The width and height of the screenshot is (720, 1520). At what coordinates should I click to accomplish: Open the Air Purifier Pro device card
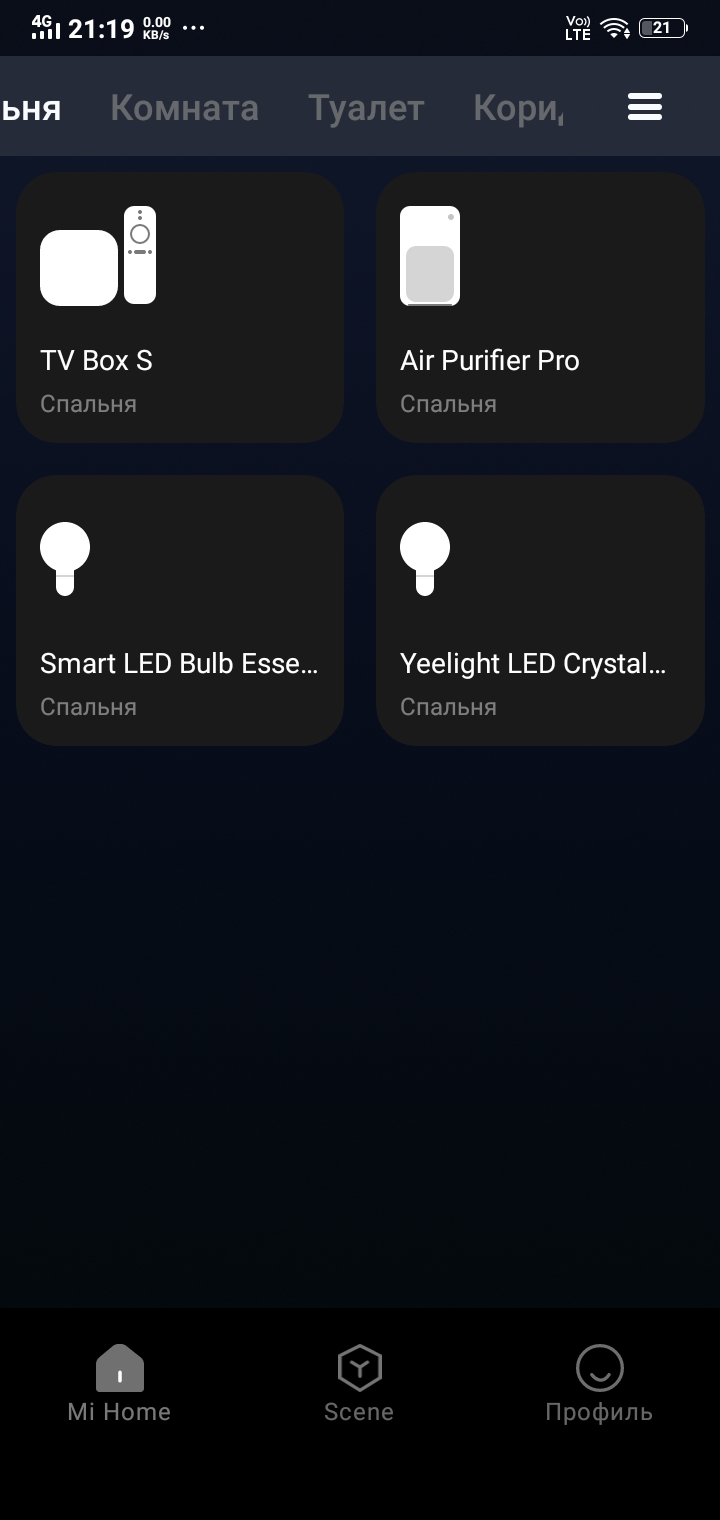pos(540,308)
